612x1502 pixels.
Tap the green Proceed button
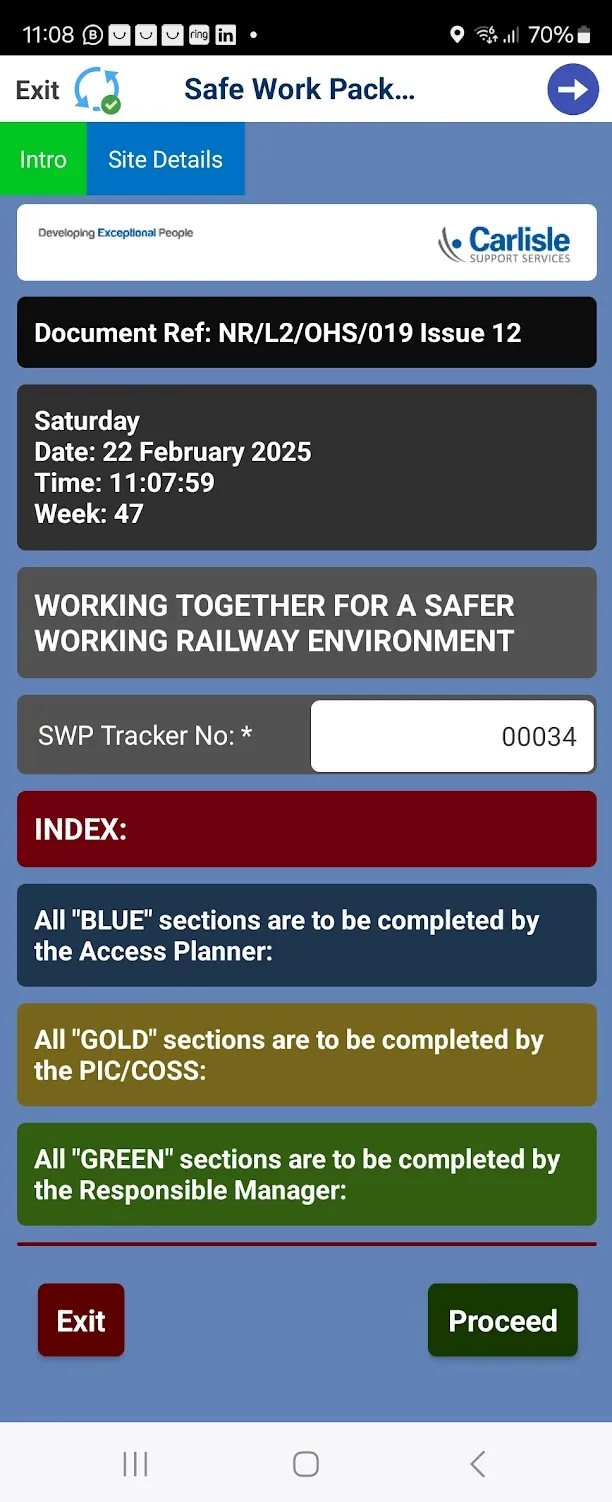click(x=502, y=1320)
